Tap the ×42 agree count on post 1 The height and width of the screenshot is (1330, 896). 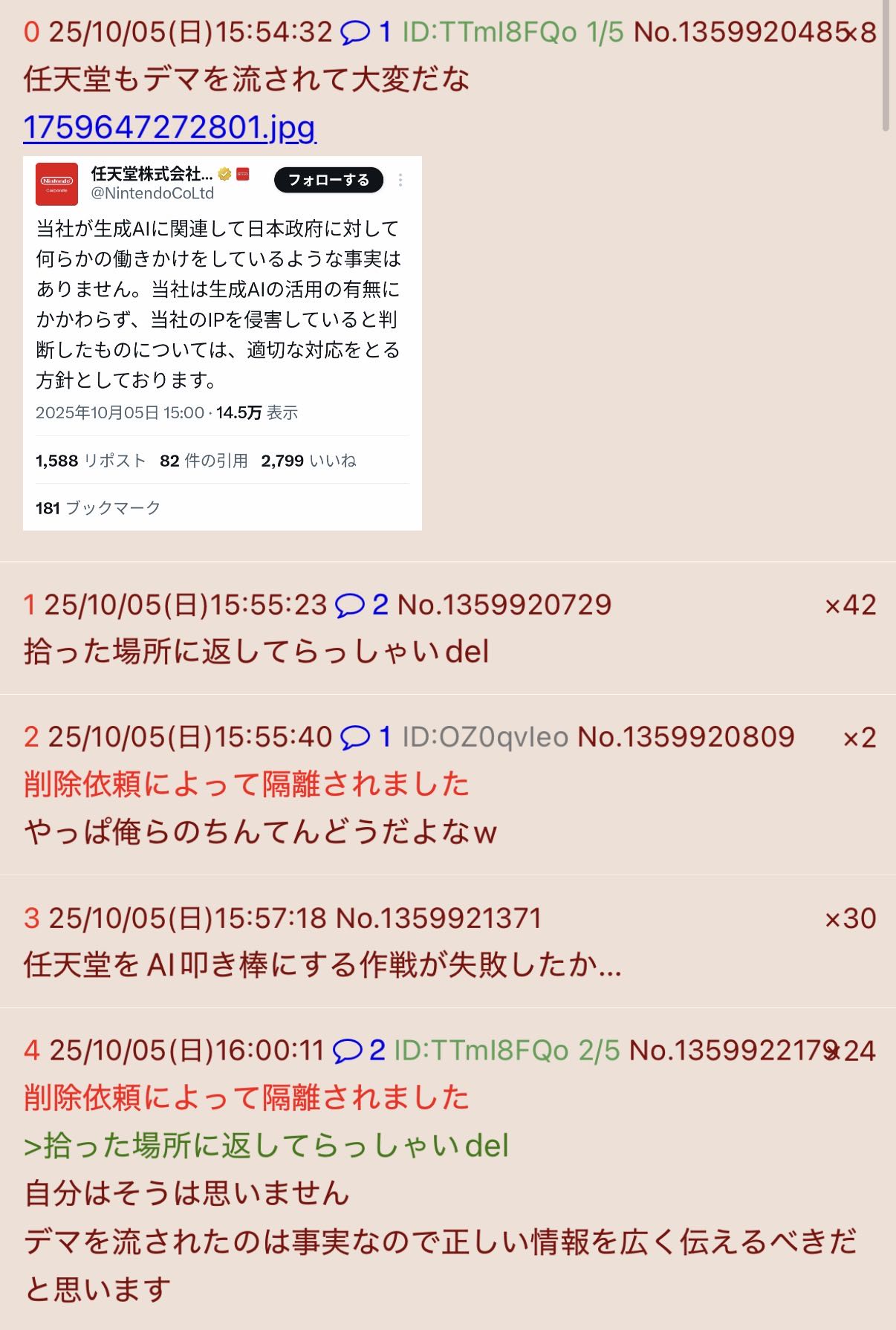[x=850, y=606]
